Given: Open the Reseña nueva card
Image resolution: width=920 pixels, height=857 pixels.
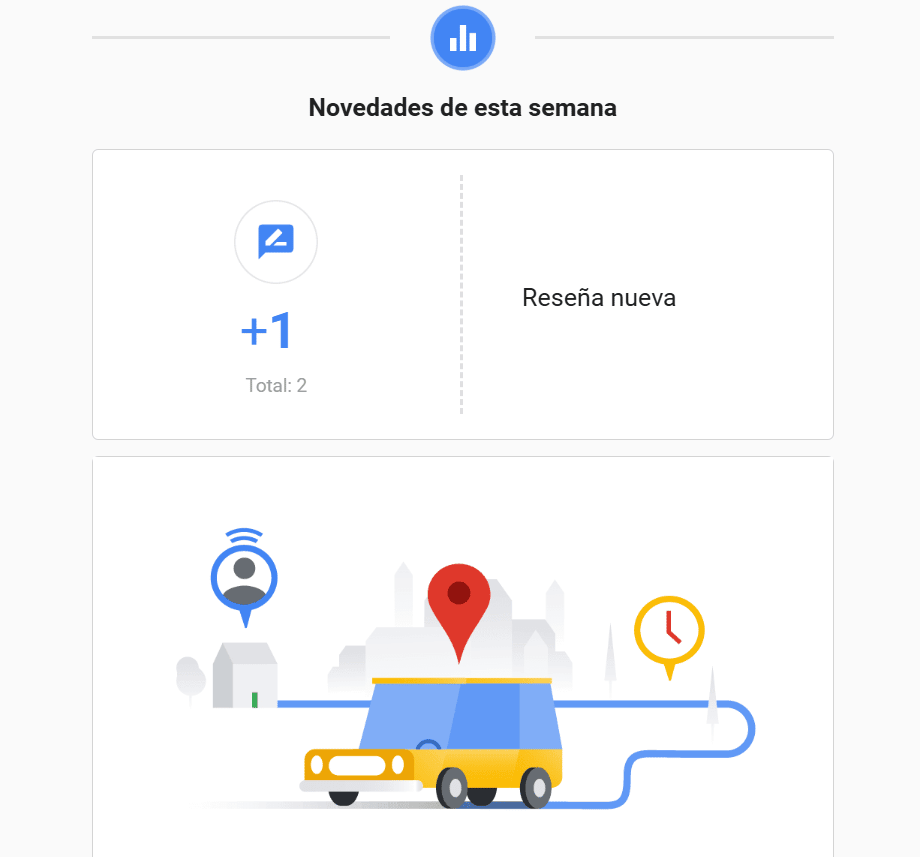Looking at the screenshot, I should [598, 297].
